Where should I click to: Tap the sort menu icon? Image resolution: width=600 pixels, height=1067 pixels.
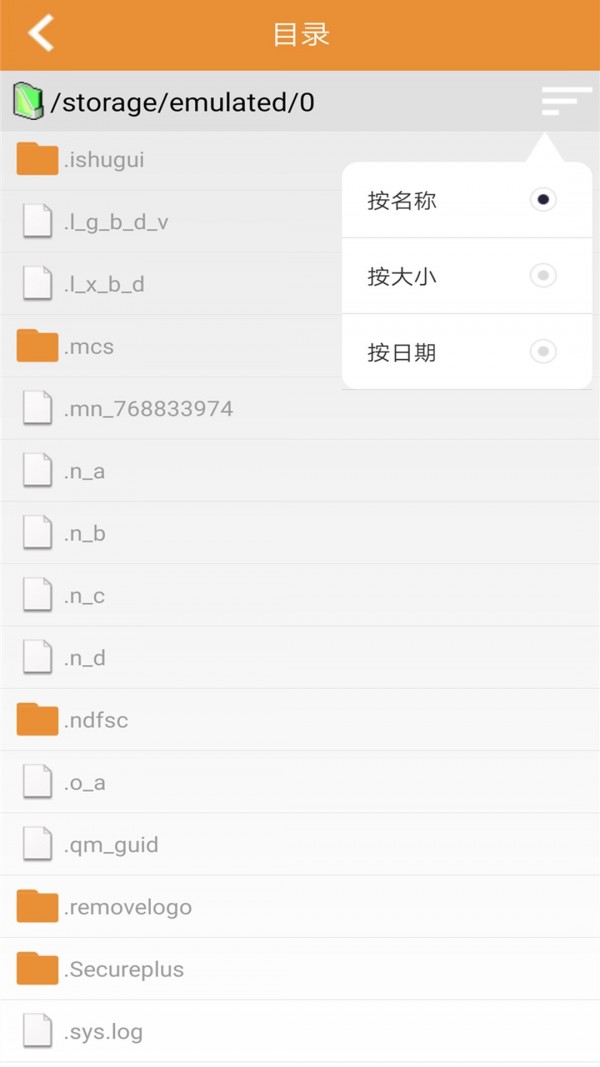(566, 101)
